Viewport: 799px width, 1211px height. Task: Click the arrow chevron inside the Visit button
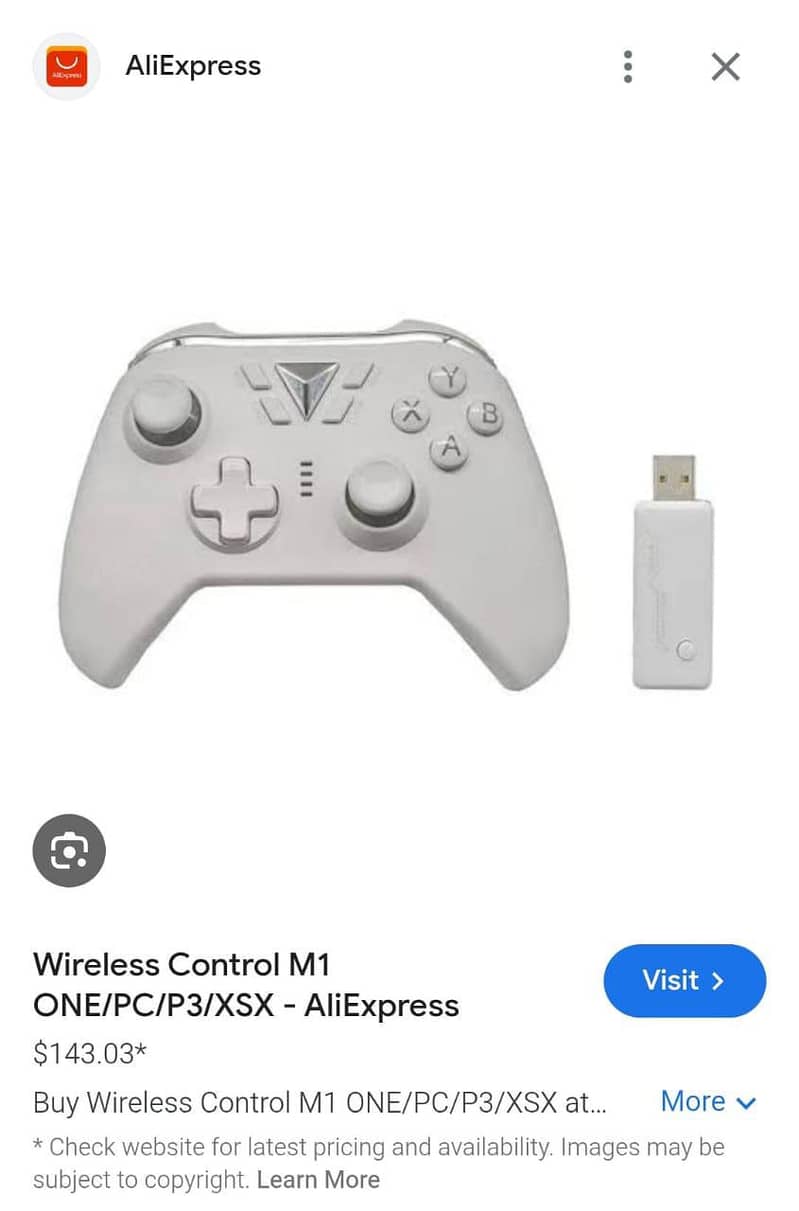click(717, 982)
